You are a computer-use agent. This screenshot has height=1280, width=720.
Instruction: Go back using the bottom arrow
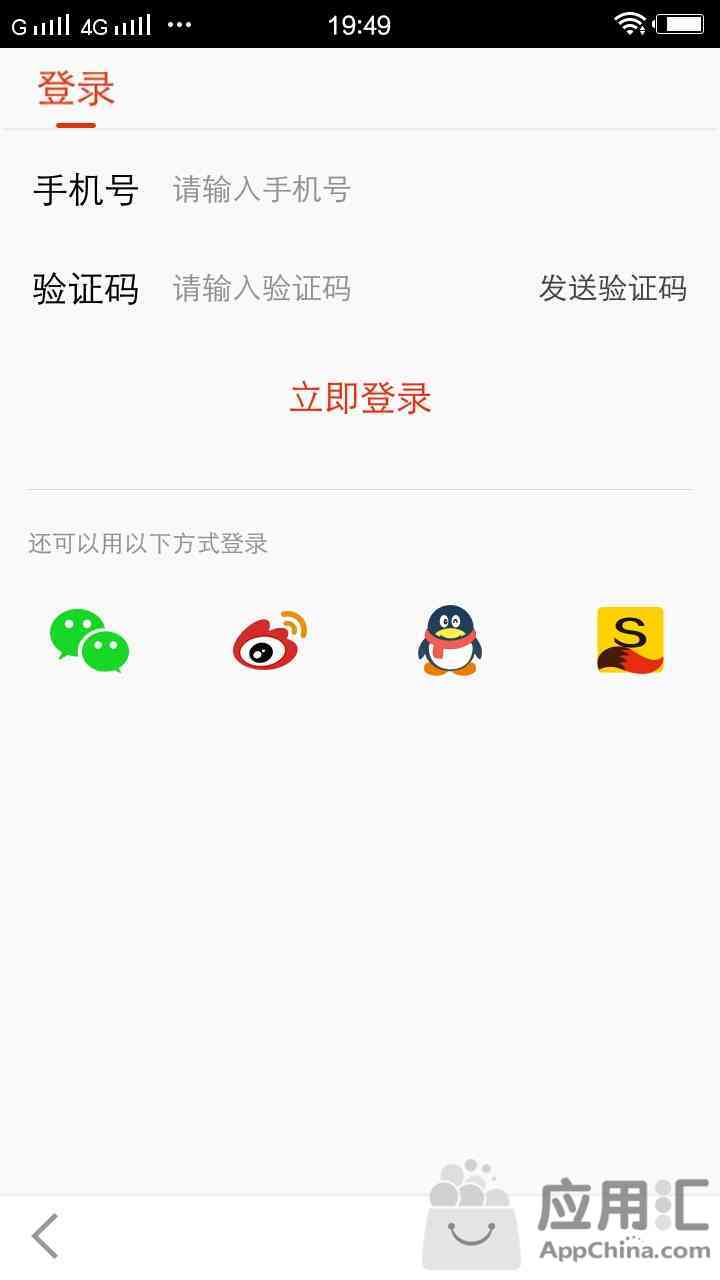coord(46,1236)
